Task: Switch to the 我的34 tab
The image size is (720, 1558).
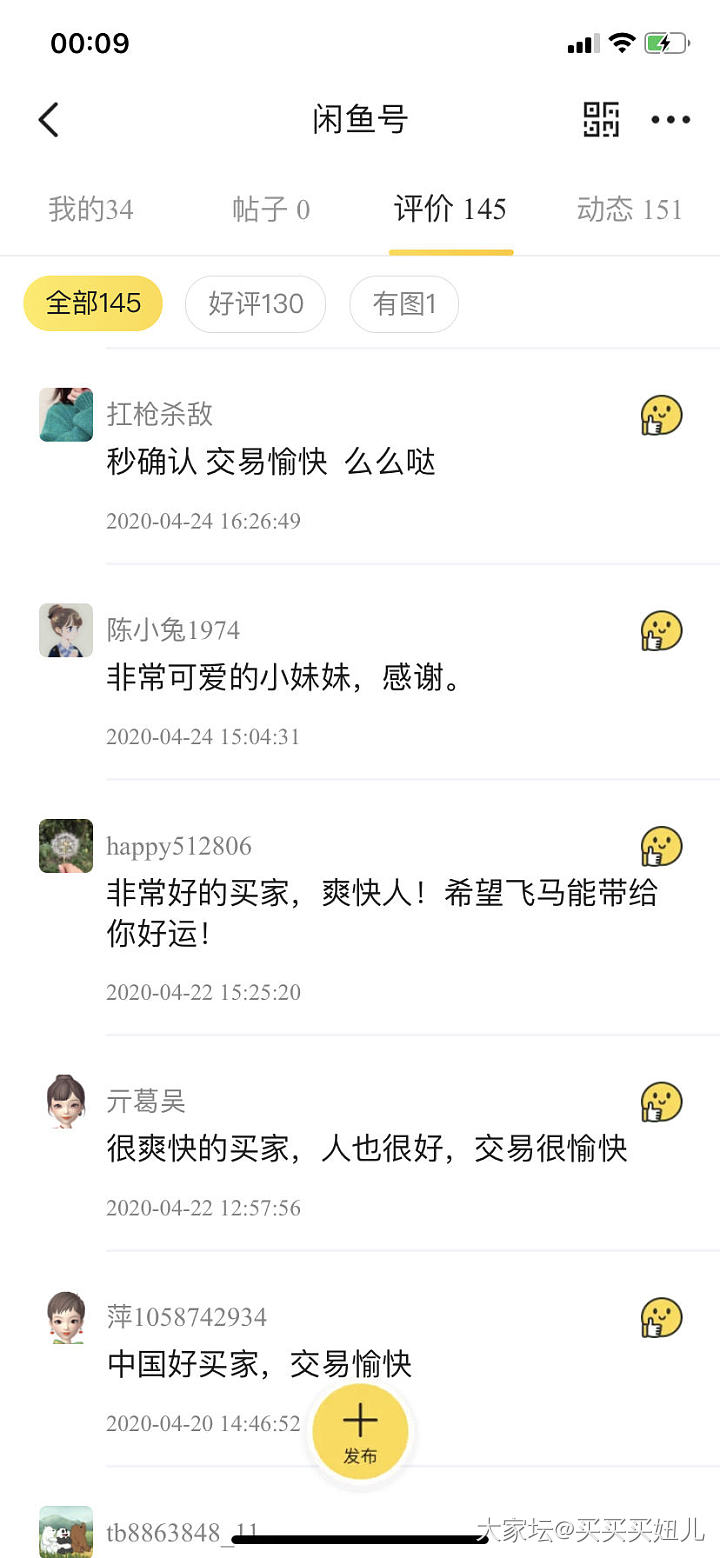Action: pos(91,210)
